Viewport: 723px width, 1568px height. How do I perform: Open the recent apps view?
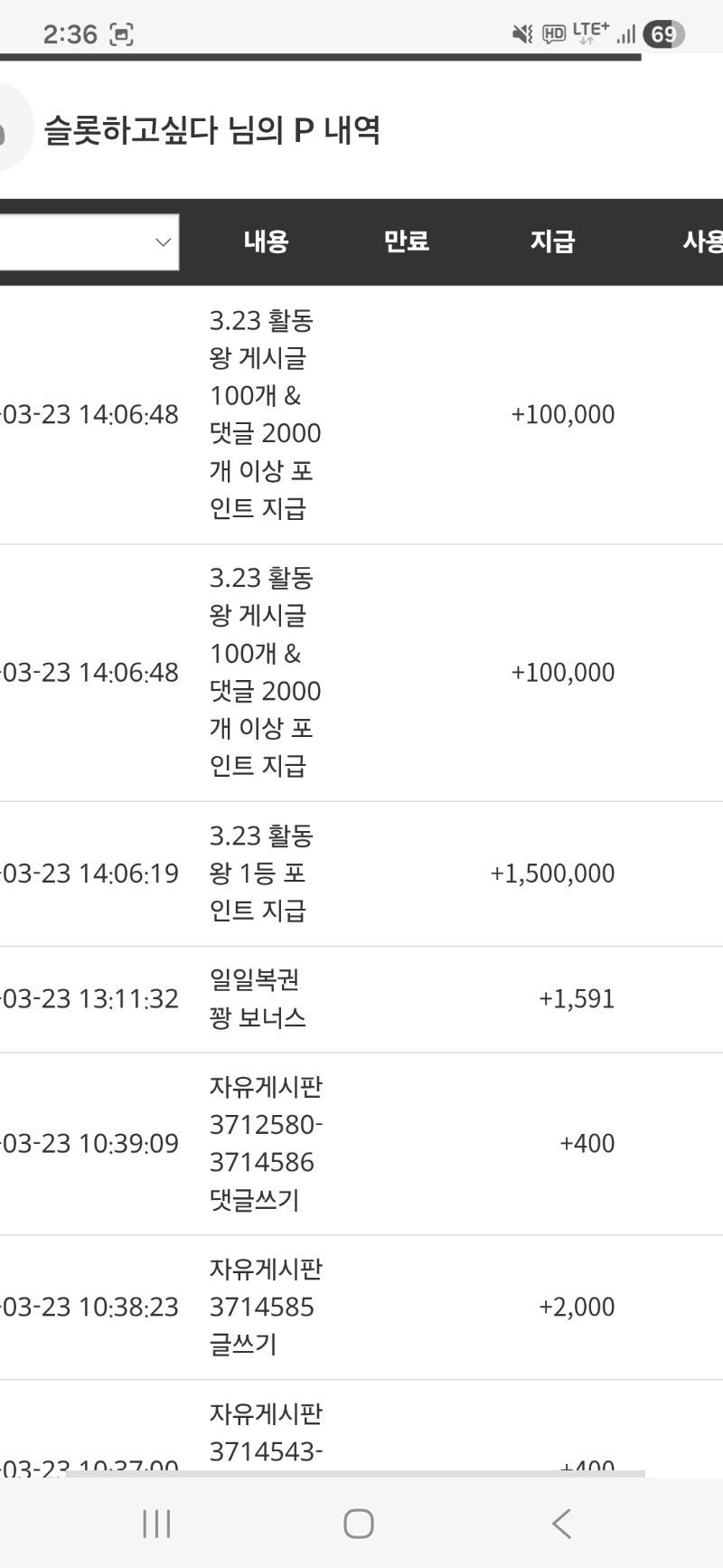pos(156,1524)
